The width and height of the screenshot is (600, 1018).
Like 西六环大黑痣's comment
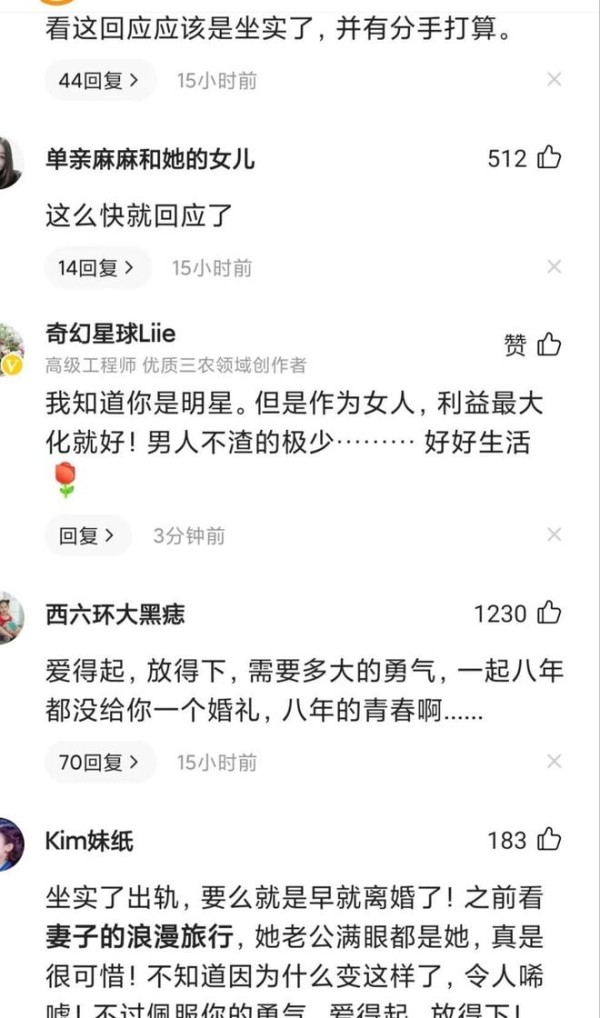(549, 613)
